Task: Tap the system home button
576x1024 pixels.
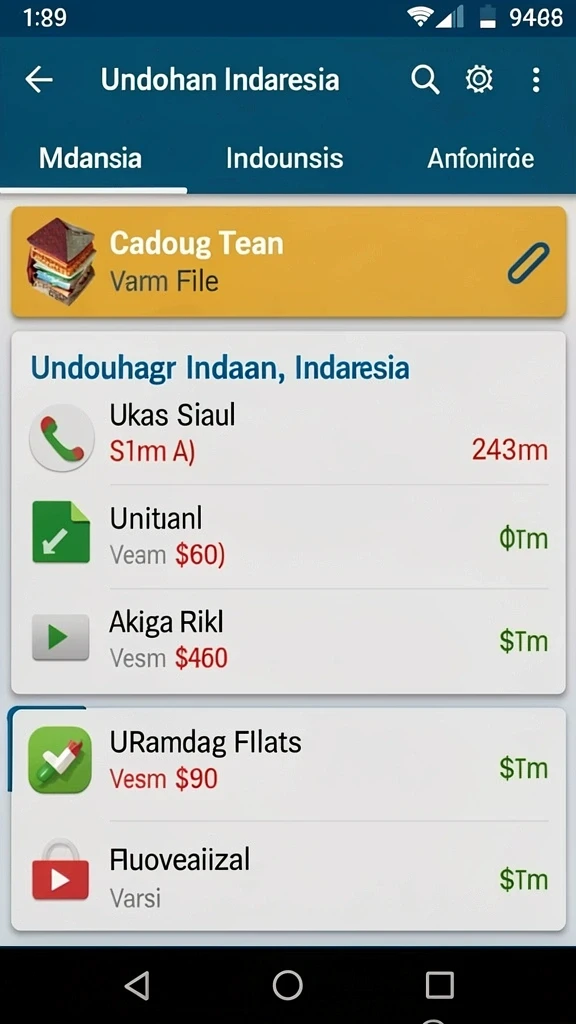Action: [287, 985]
